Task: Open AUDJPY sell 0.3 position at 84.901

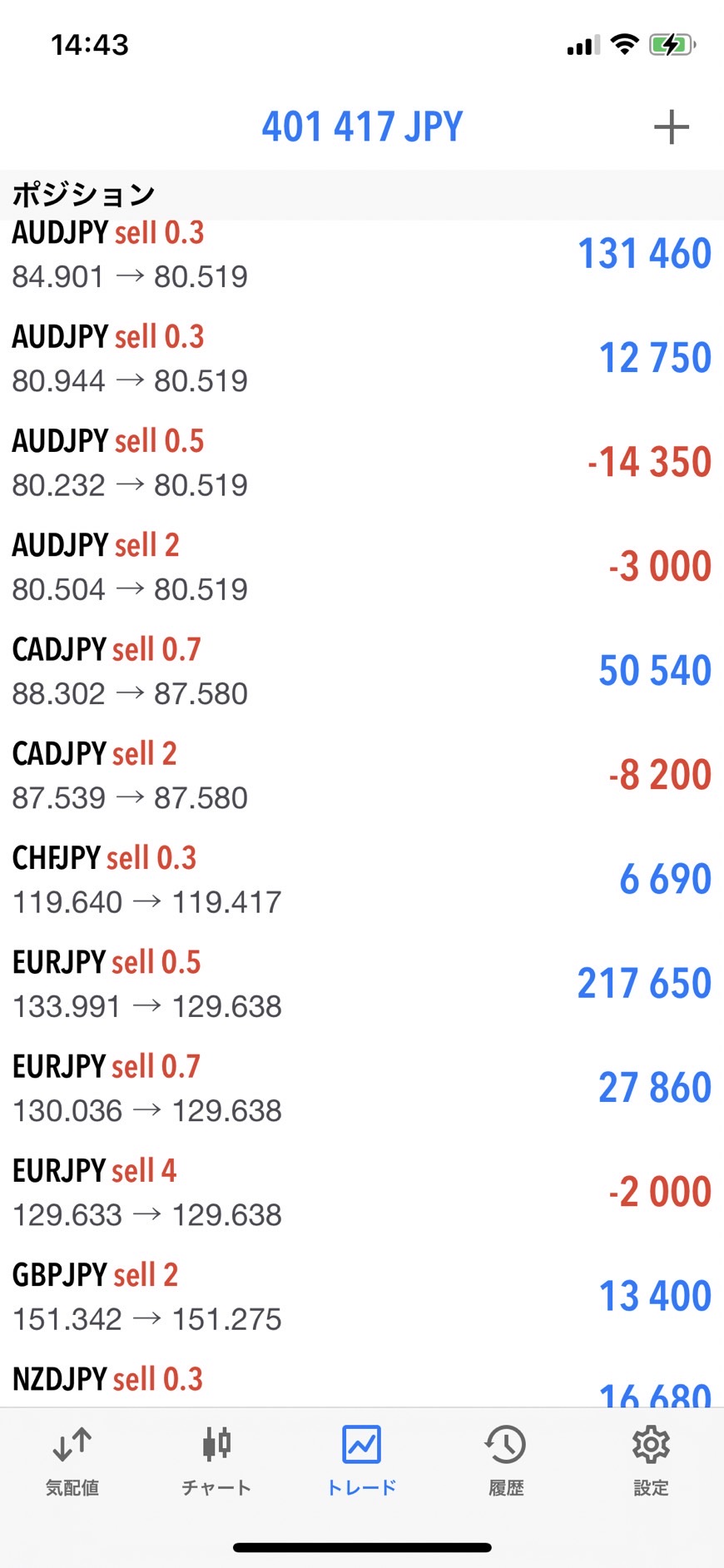Action: [x=361, y=254]
